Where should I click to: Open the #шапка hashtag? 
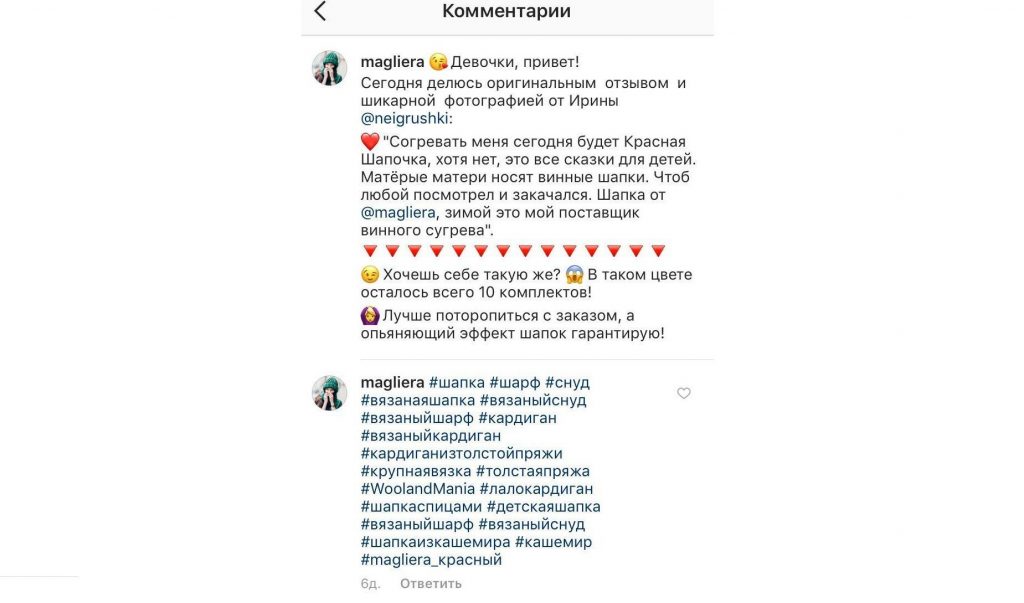[457, 382]
